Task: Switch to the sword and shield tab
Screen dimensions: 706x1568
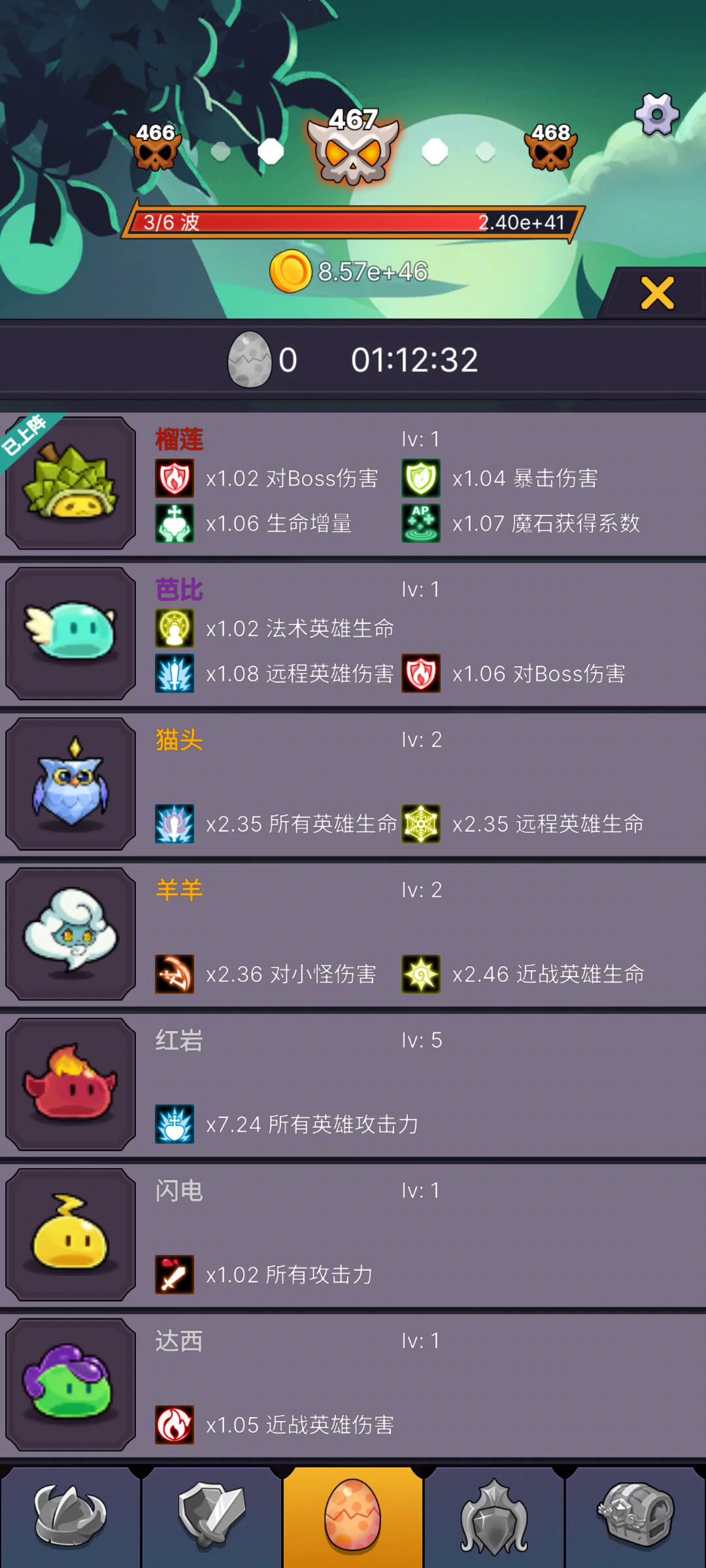Action: (x=212, y=1517)
